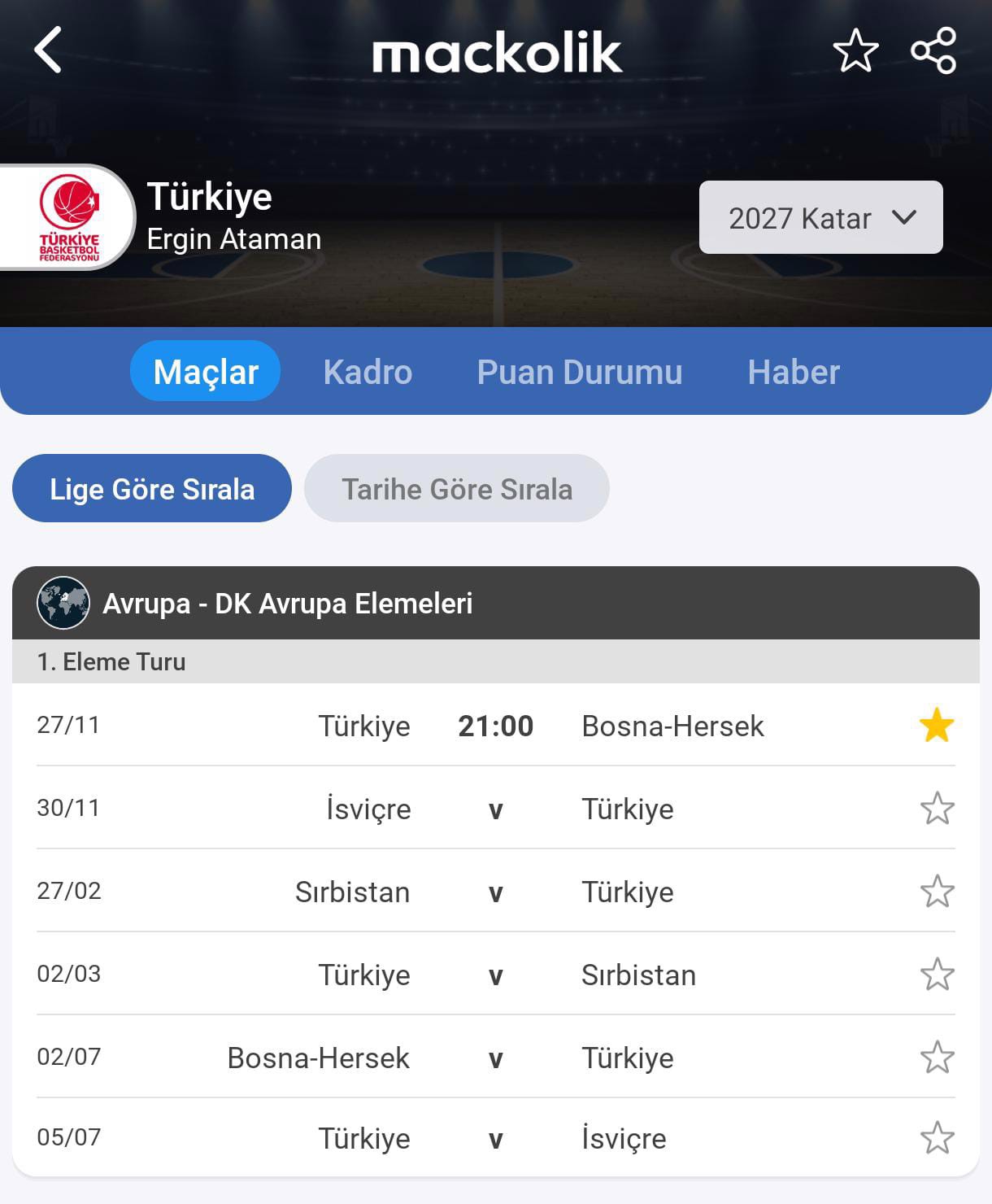Open the 02/07 Bosna-Hersek v Türkiye match
Screen dimensions: 992x1204
pyautogui.click(x=494, y=1058)
